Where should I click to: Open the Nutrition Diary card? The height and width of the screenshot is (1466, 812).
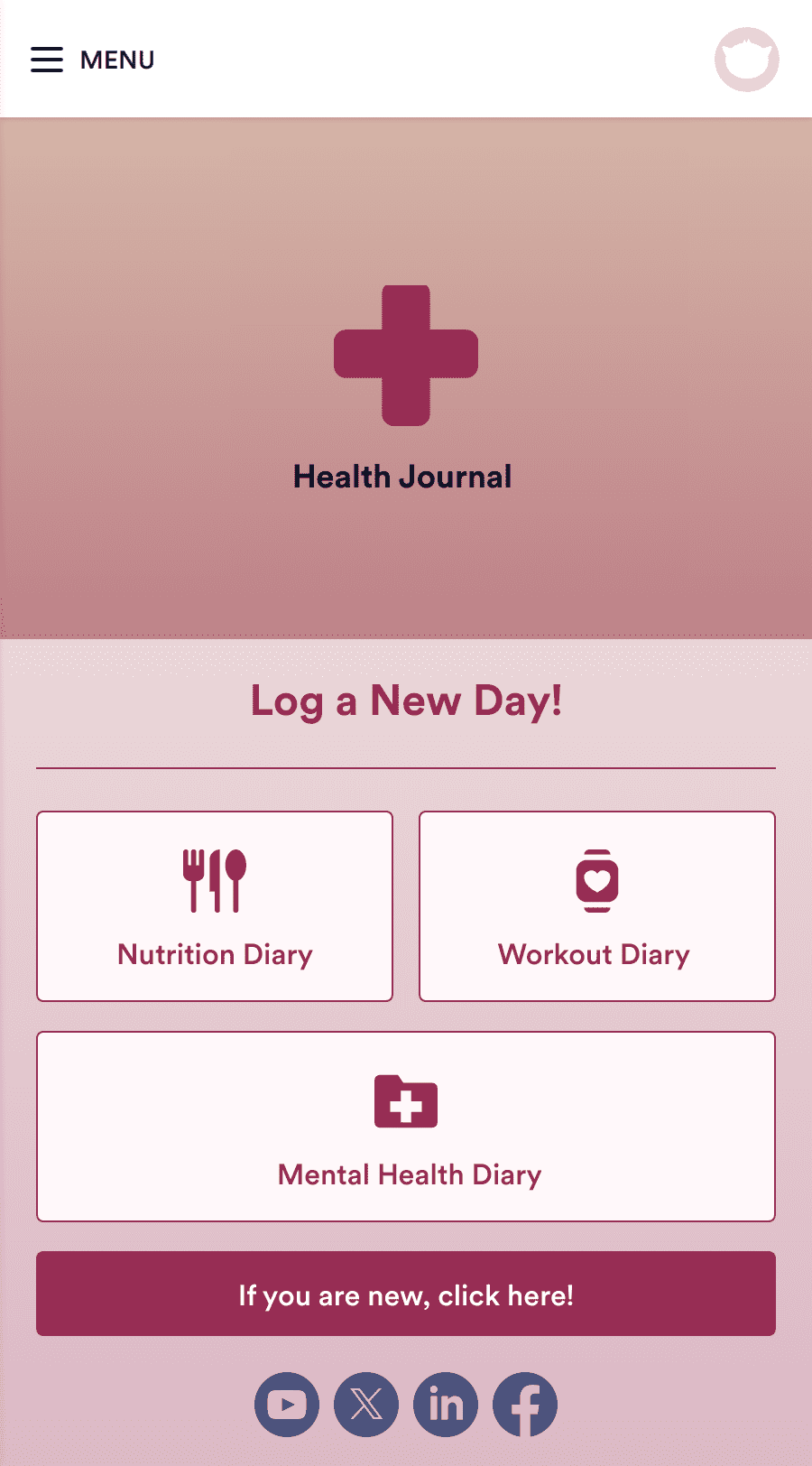tap(215, 906)
